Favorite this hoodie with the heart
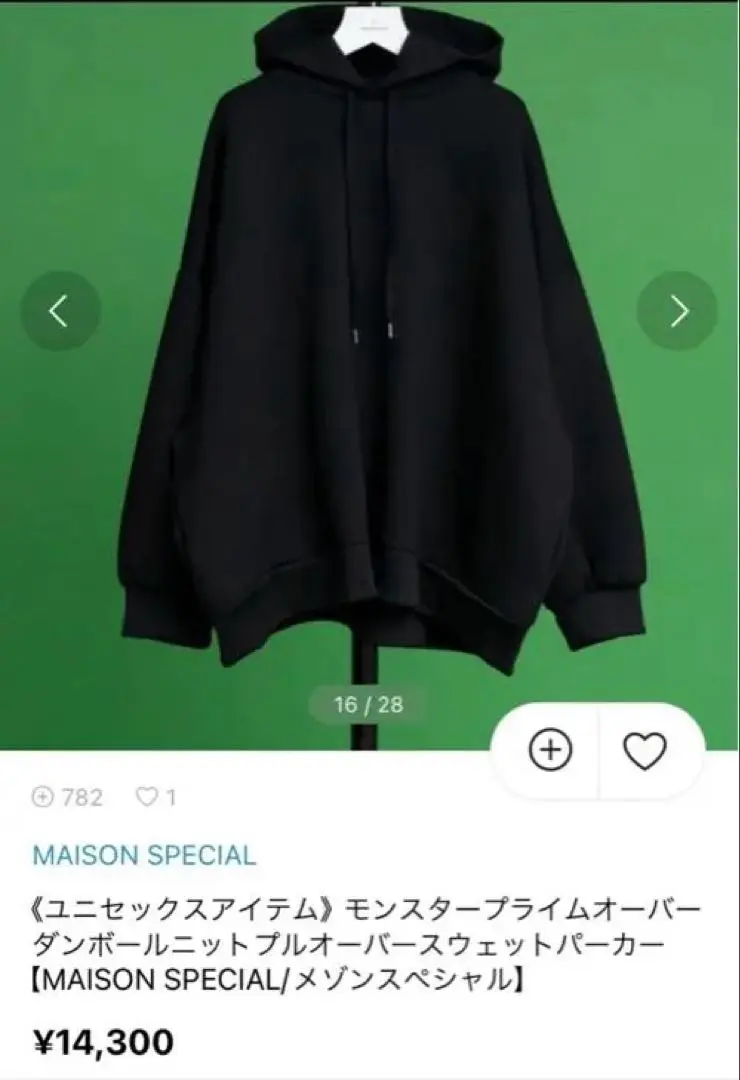The width and height of the screenshot is (740, 1080). 645,751
